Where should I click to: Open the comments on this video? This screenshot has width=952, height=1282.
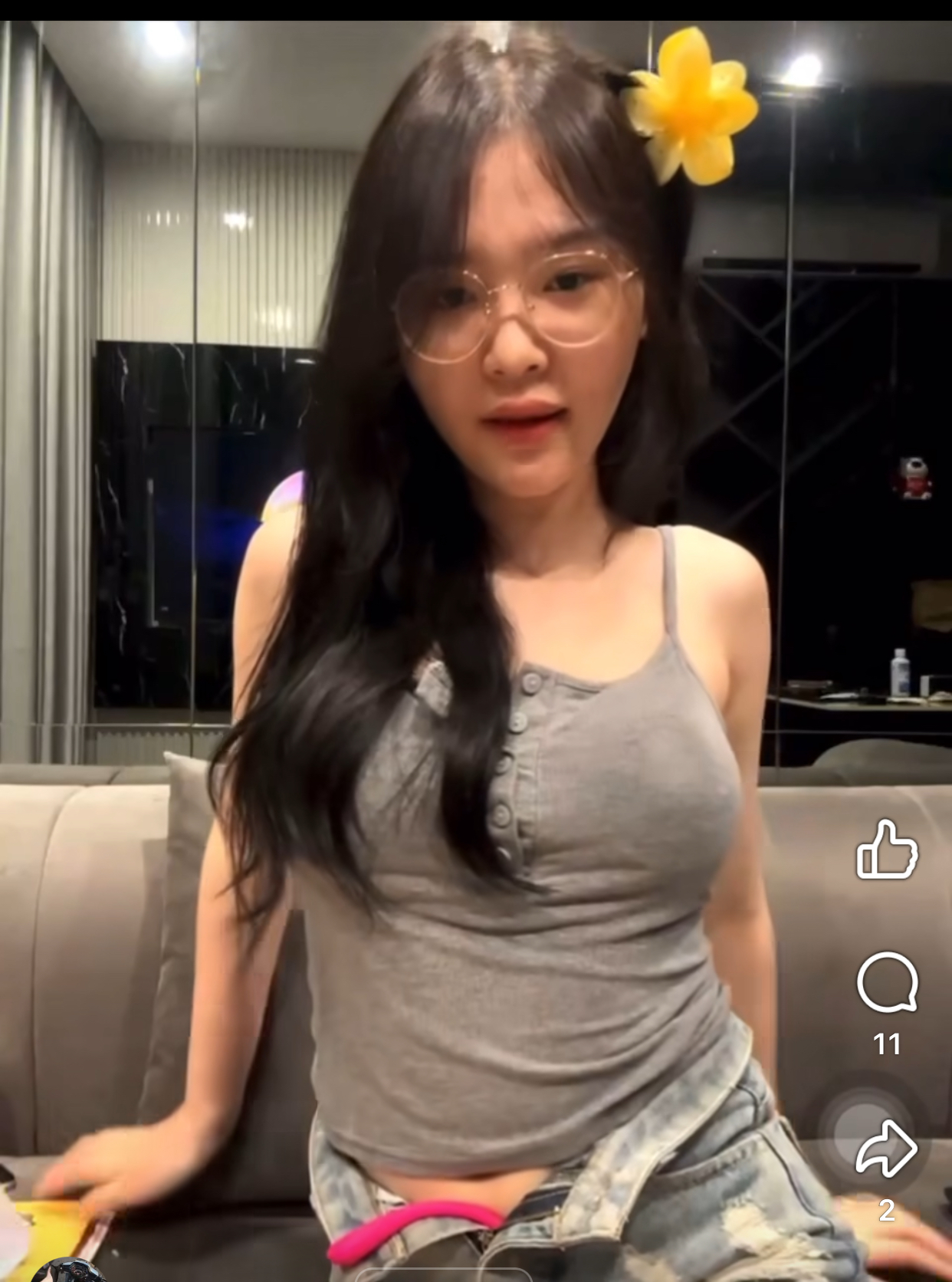point(887,984)
